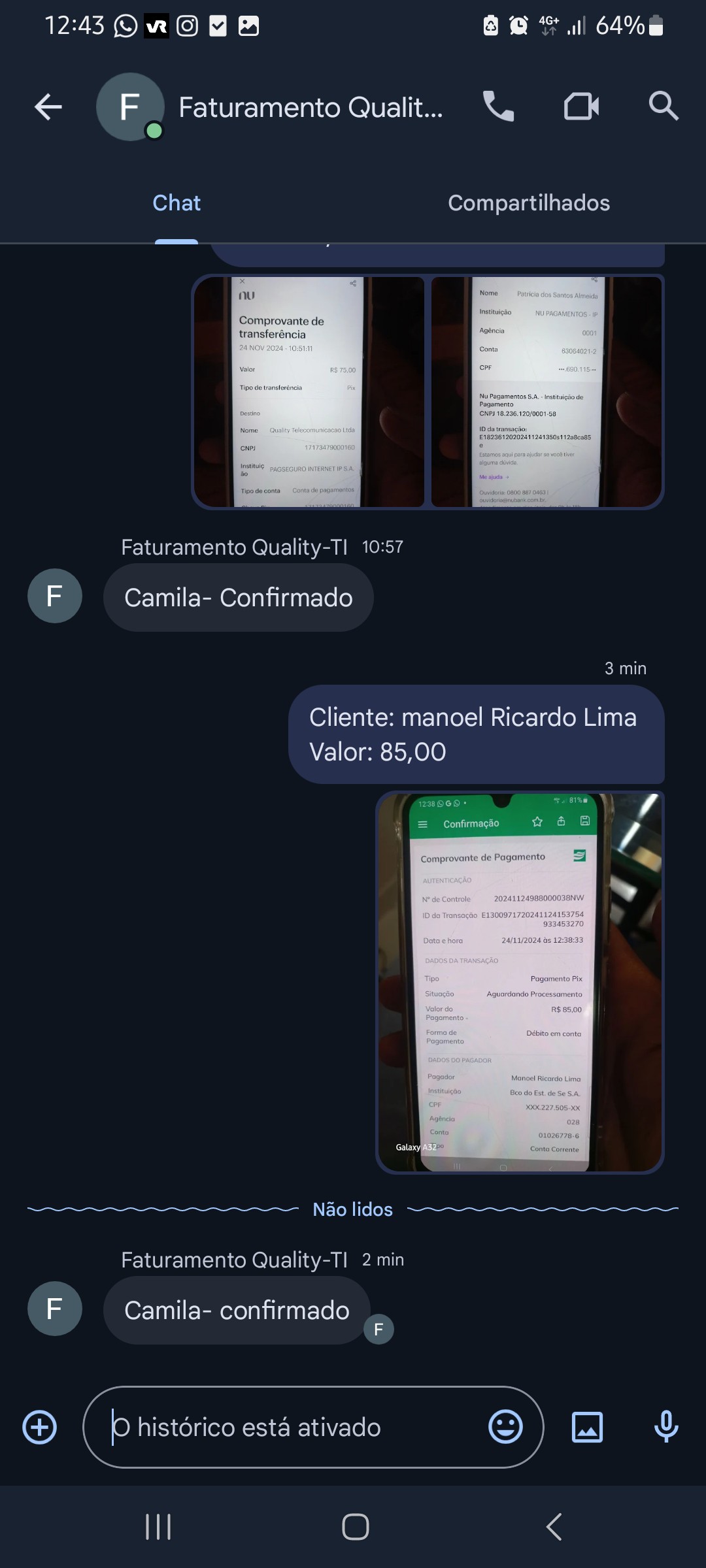The height and width of the screenshot is (1568, 706).
Task: Search within this conversation
Action: 664,106
